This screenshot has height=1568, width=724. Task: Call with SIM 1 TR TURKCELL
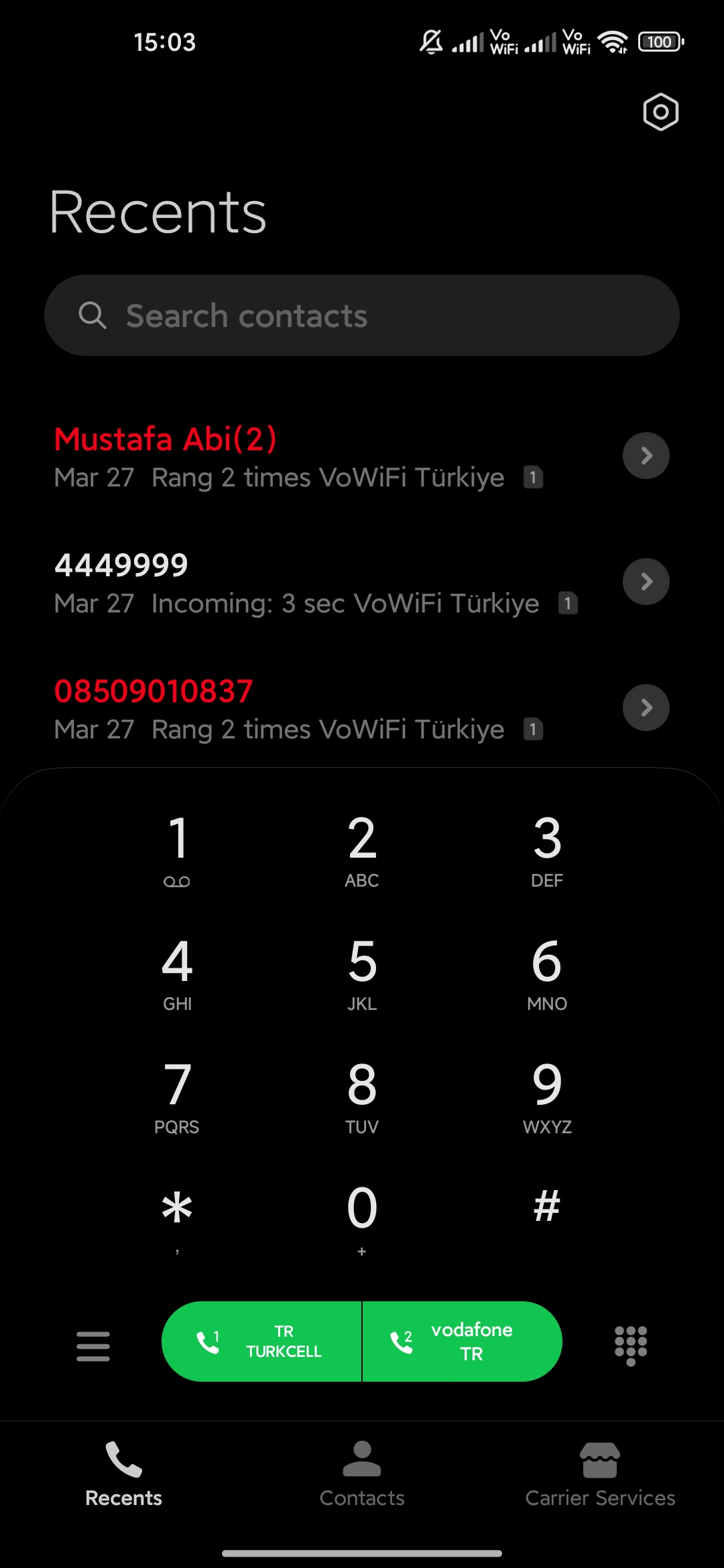coord(263,1342)
